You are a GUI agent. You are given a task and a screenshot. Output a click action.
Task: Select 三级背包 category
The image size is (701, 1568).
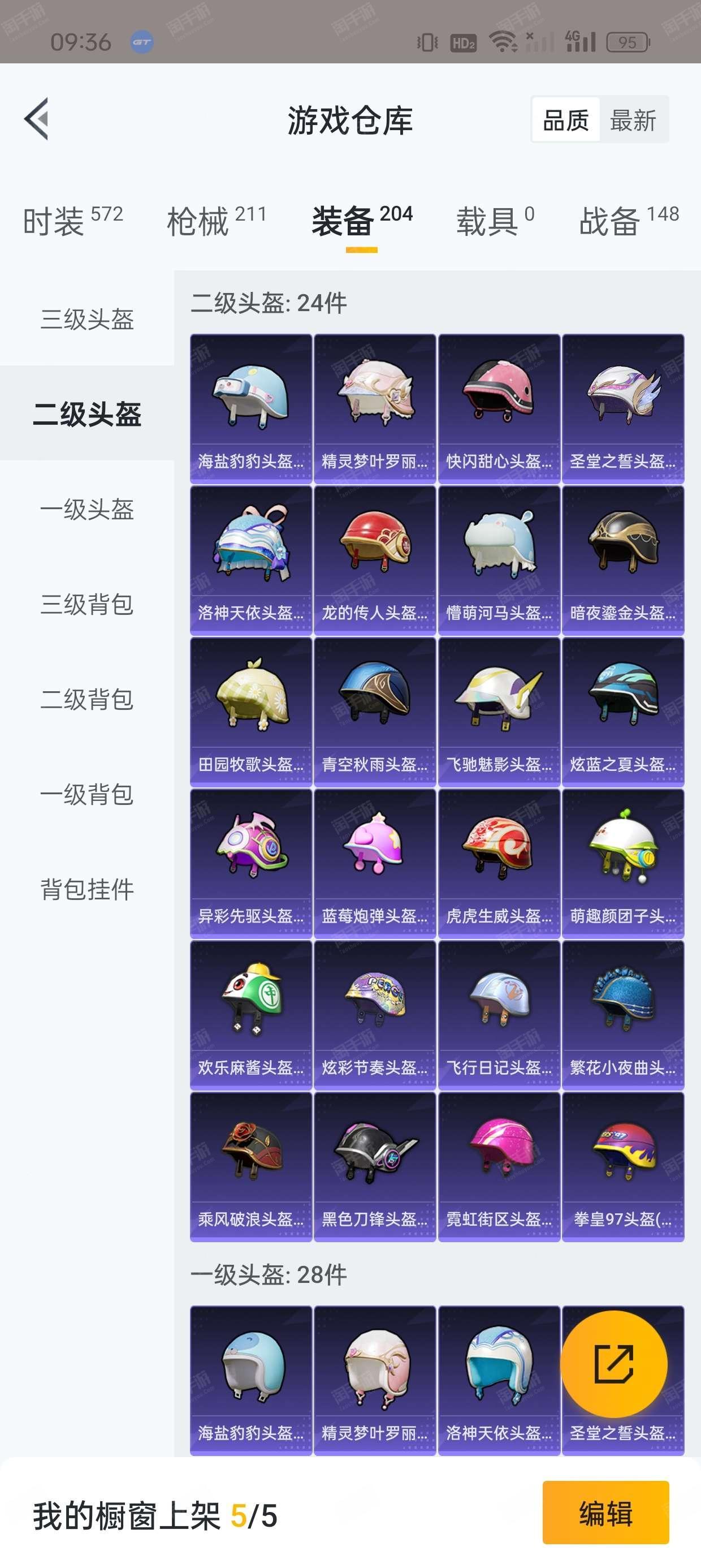tap(87, 604)
